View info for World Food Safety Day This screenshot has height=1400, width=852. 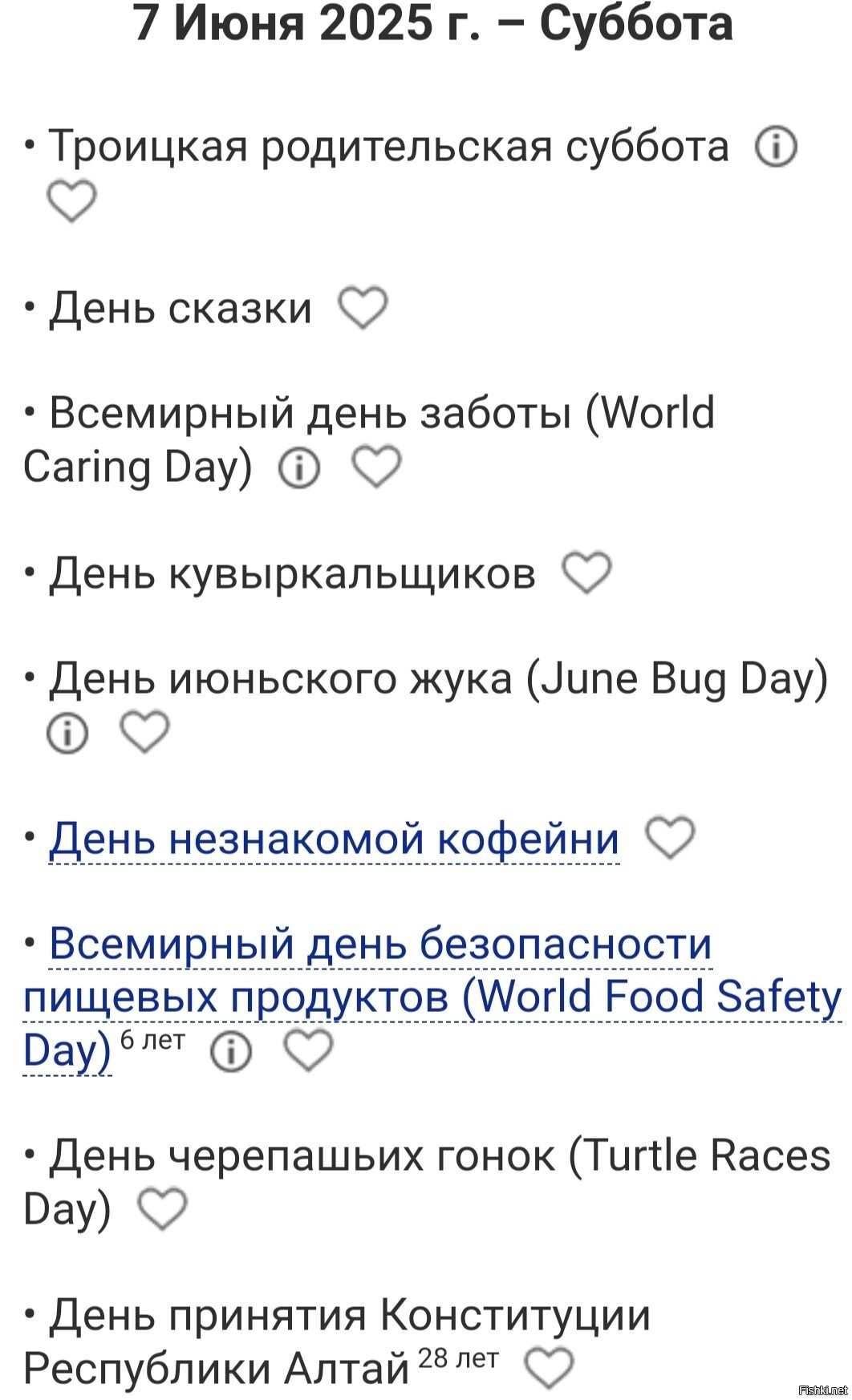point(231,1051)
